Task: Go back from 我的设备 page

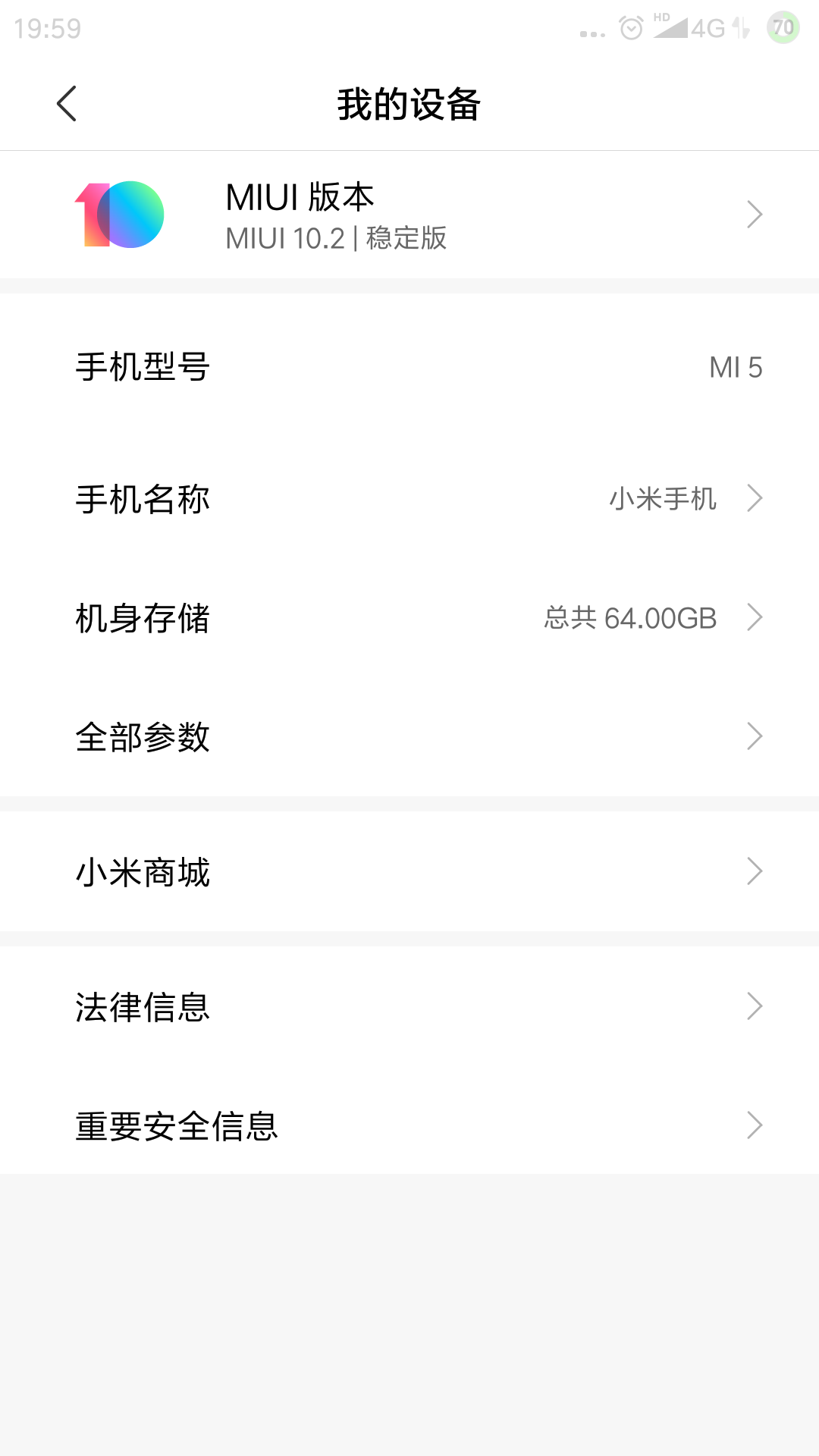Action: coord(67,104)
